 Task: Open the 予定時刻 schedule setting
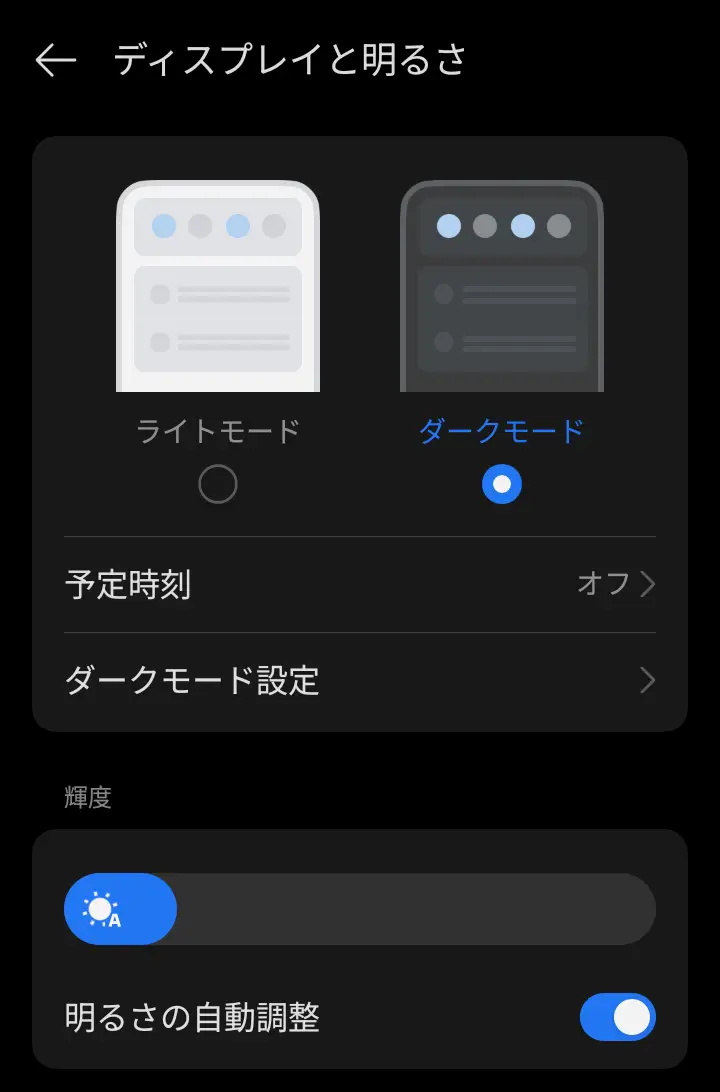[360, 584]
